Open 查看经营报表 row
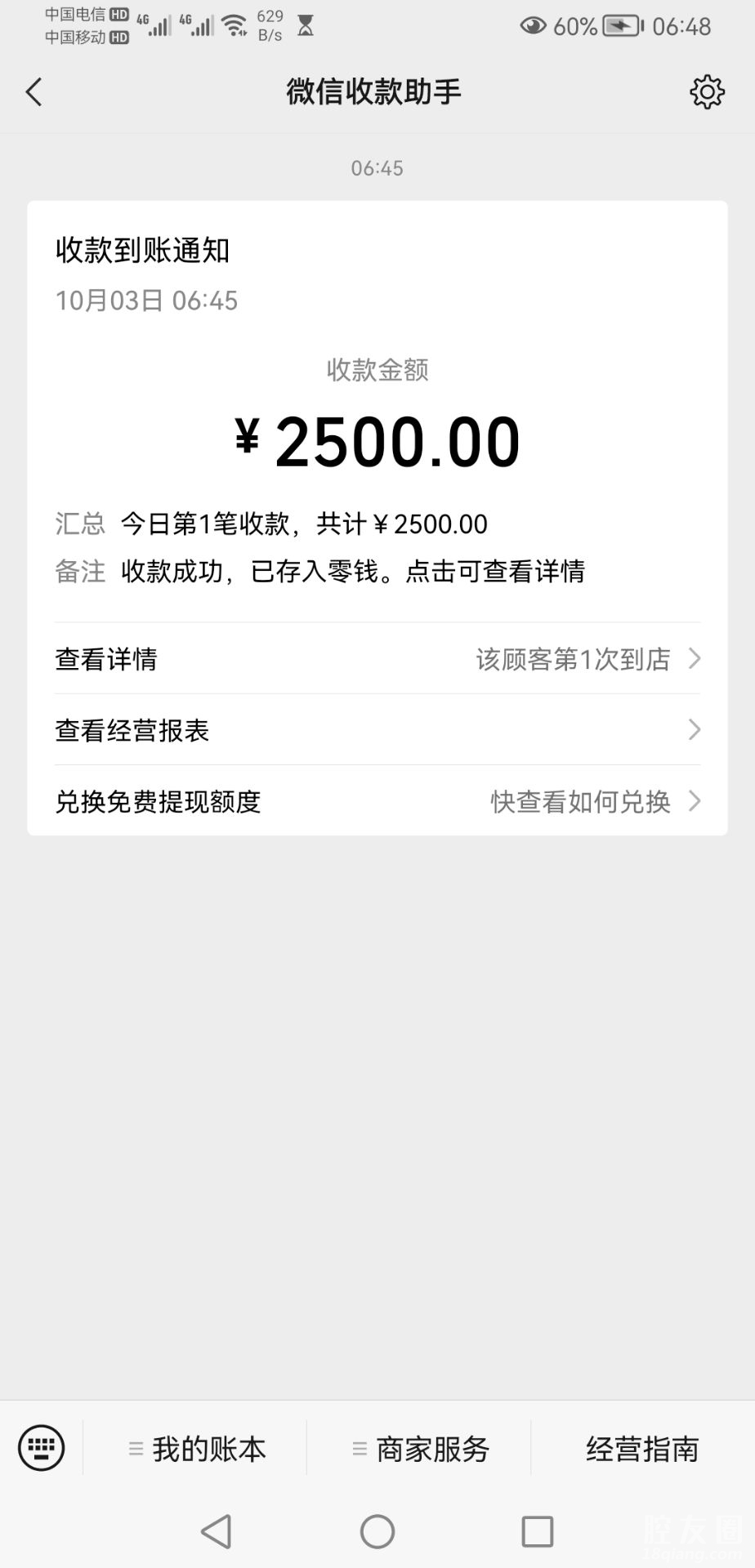 [377, 730]
